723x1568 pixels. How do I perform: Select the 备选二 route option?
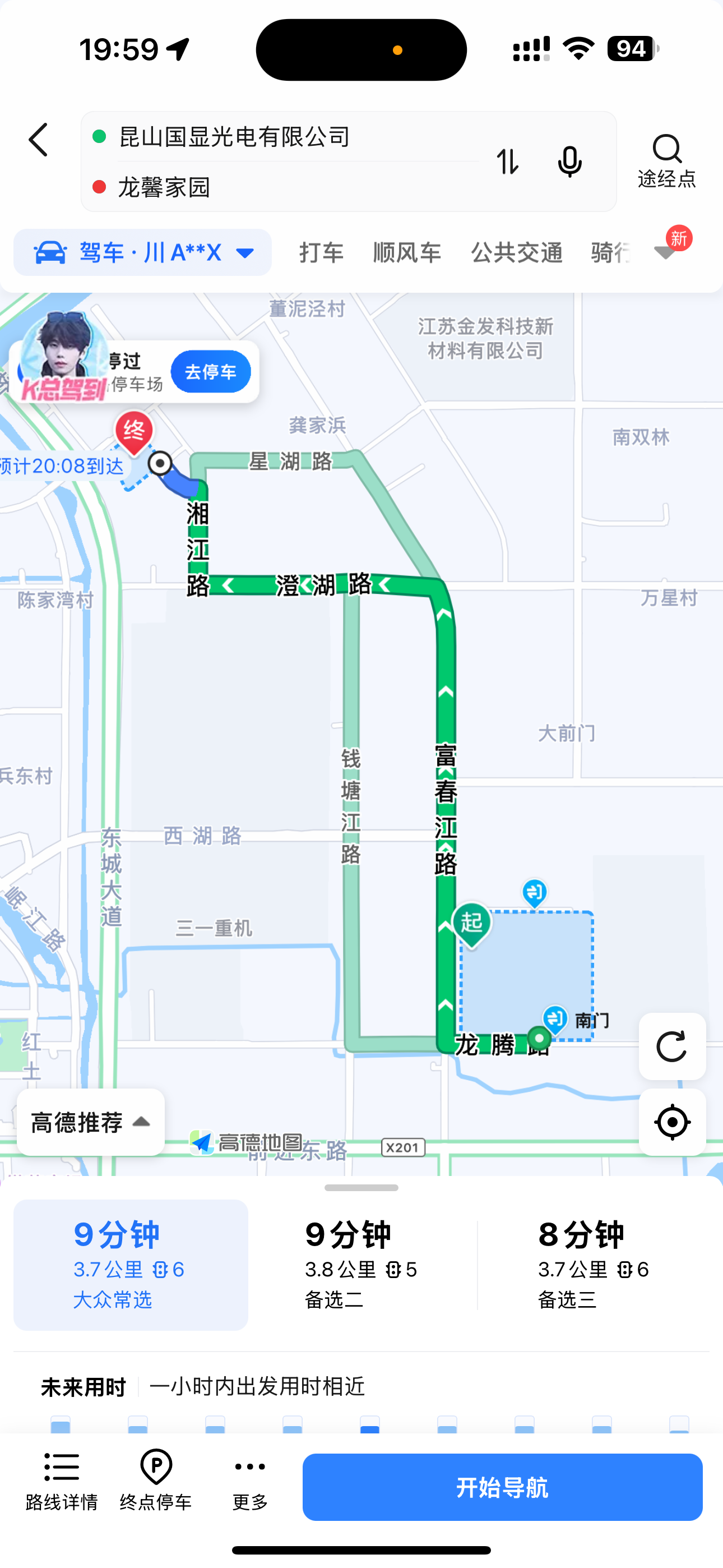tap(361, 1265)
